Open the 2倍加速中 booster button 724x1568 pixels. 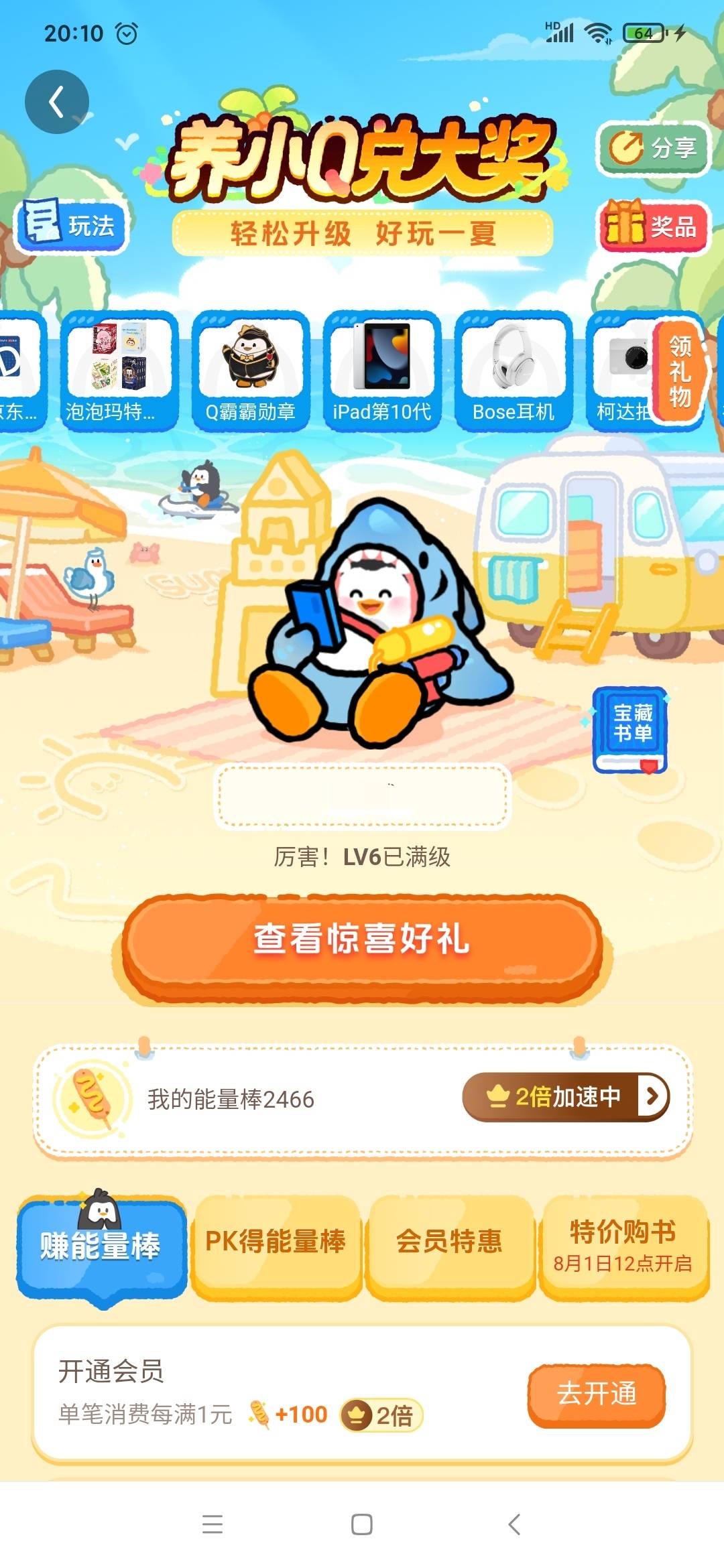(x=566, y=1097)
